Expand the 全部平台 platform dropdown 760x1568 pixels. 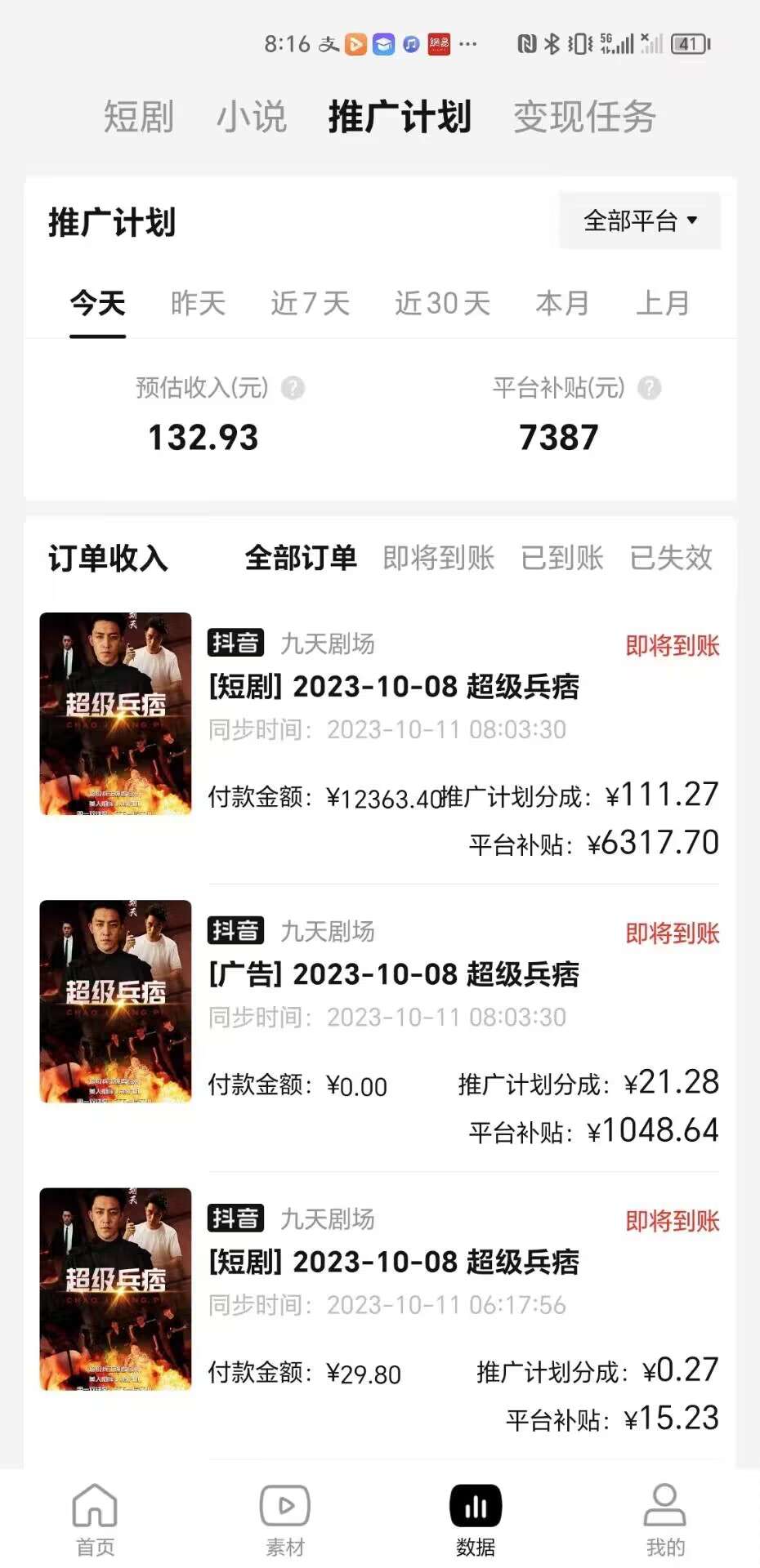click(640, 220)
